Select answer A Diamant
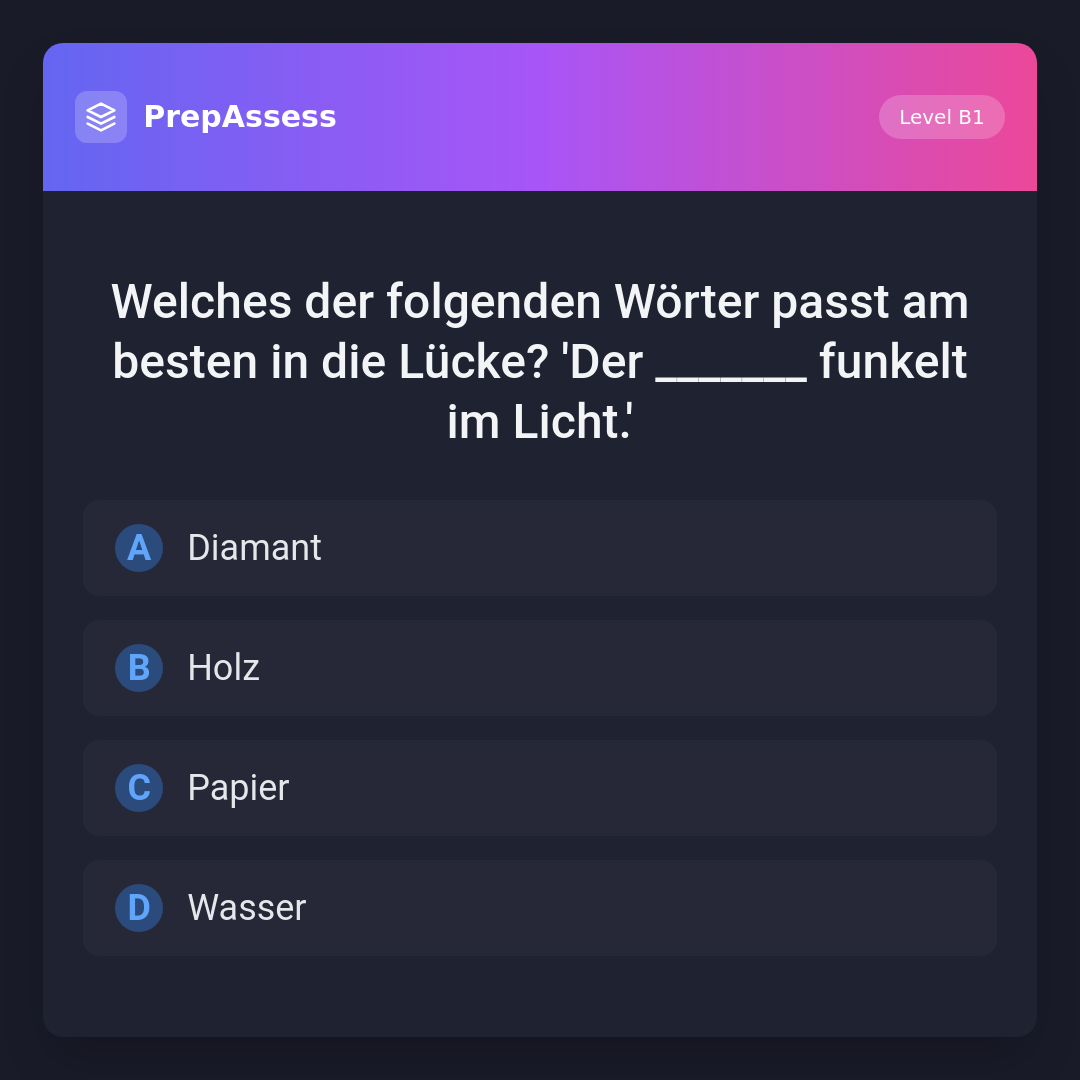The image size is (1080, 1080). coord(540,548)
